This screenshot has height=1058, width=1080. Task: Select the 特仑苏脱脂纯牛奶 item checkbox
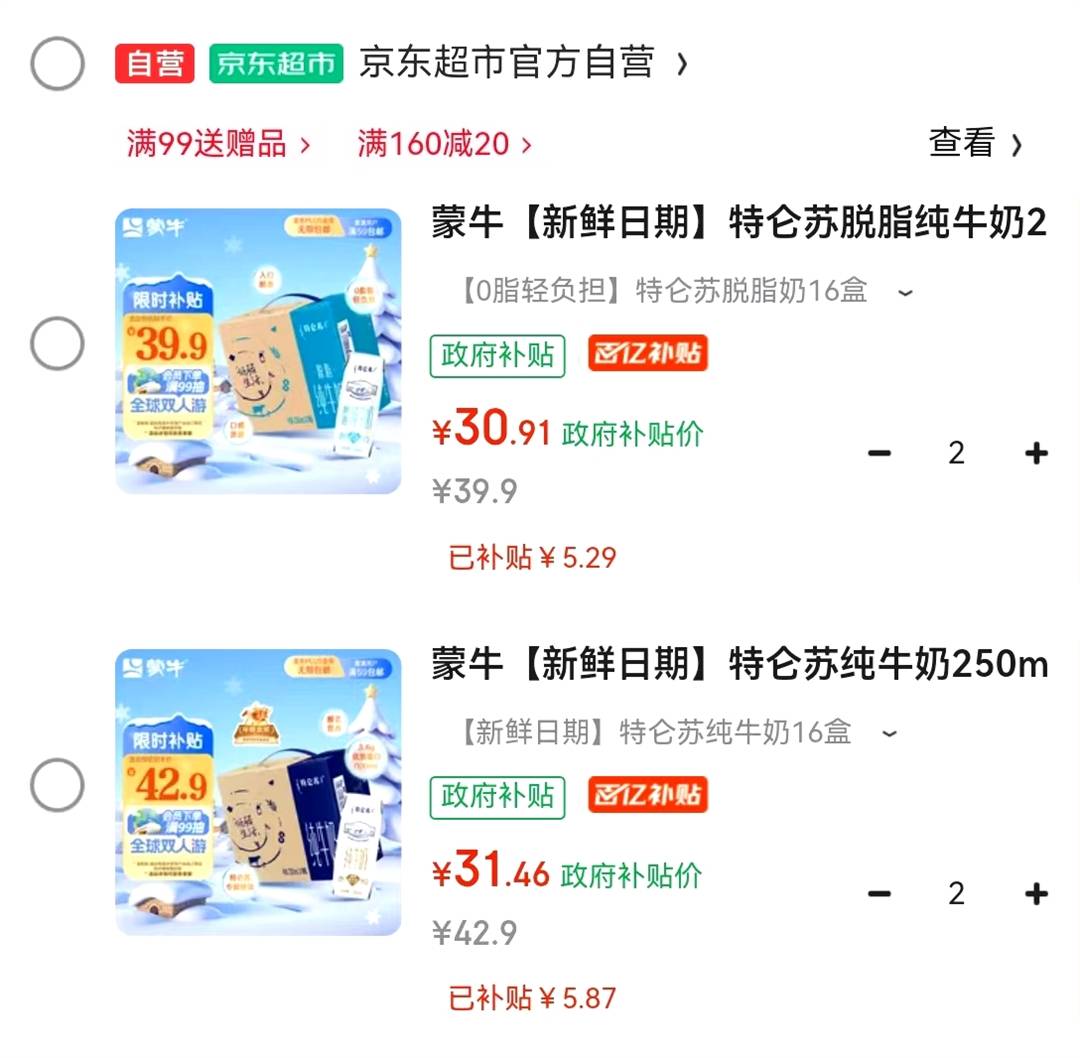(57, 345)
